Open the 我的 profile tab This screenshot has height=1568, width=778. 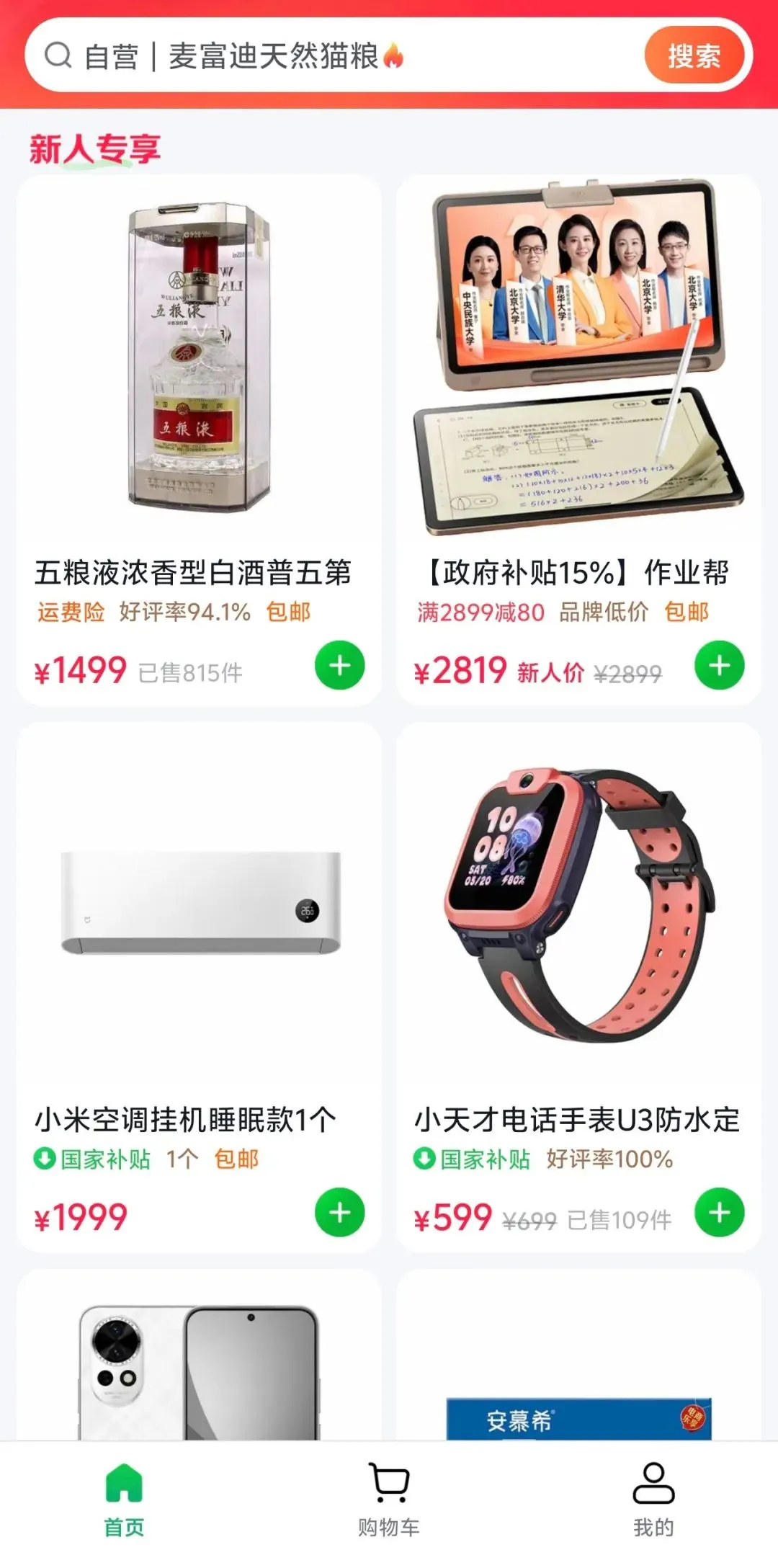[x=653, y=1499]
